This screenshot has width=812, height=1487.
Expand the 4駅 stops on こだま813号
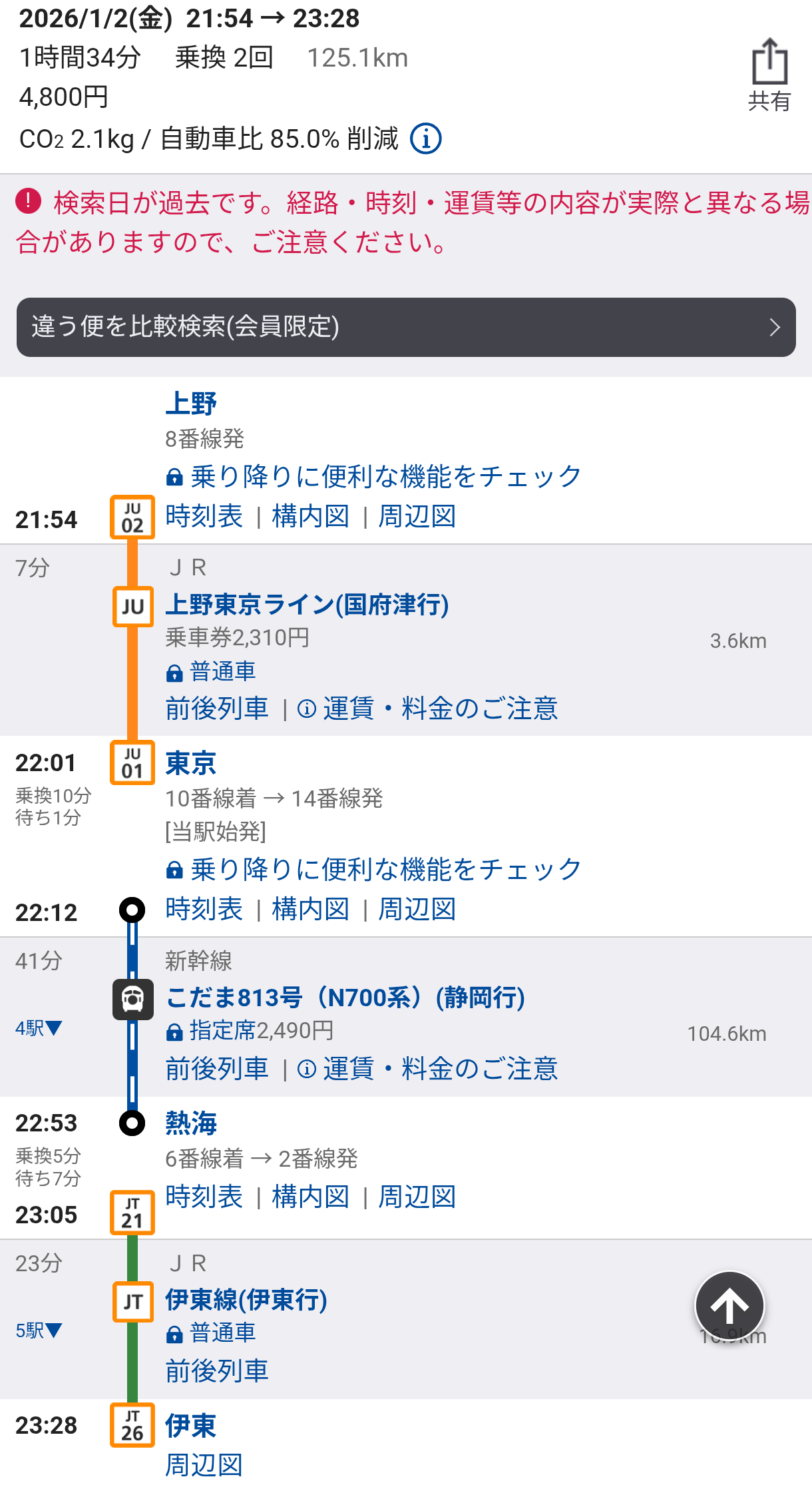[x=39, y=1028]
